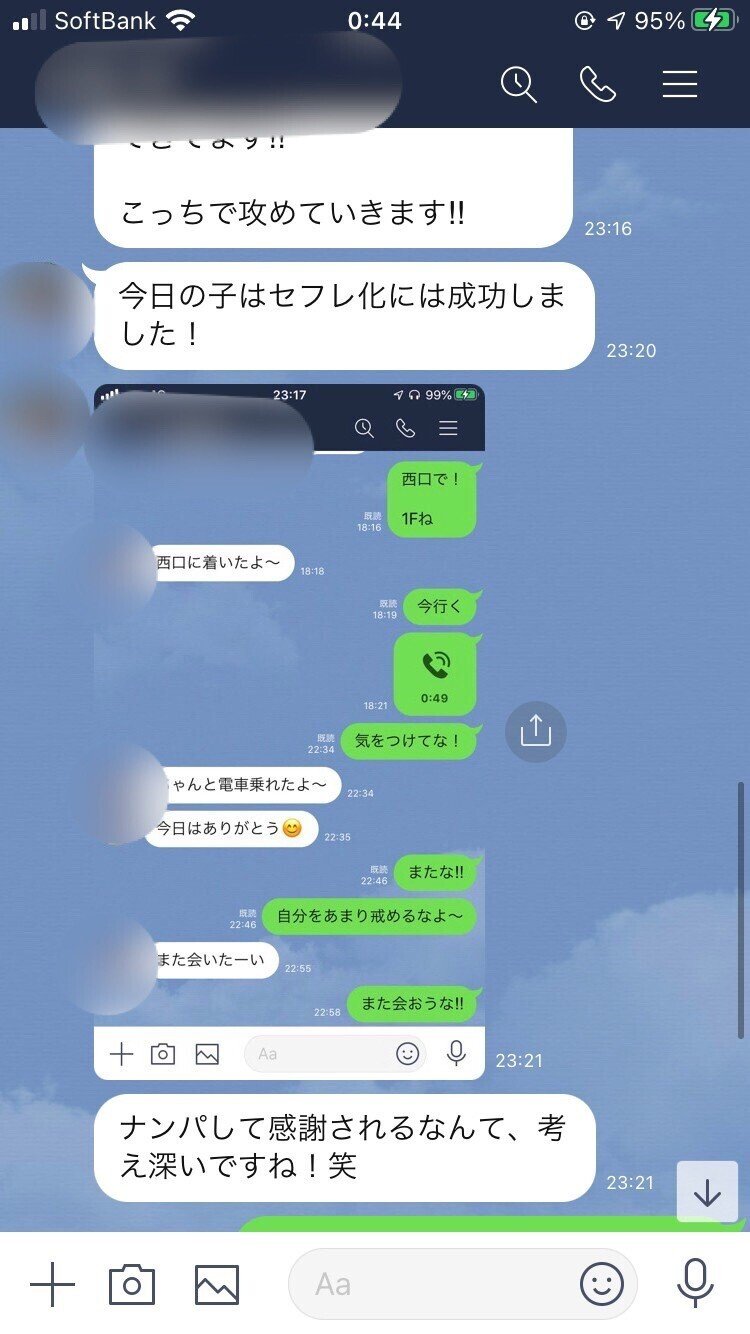Tap the SoftBank carrier label in status bar
Viewport: 750px width, 1334px height.
pos(105,19)
